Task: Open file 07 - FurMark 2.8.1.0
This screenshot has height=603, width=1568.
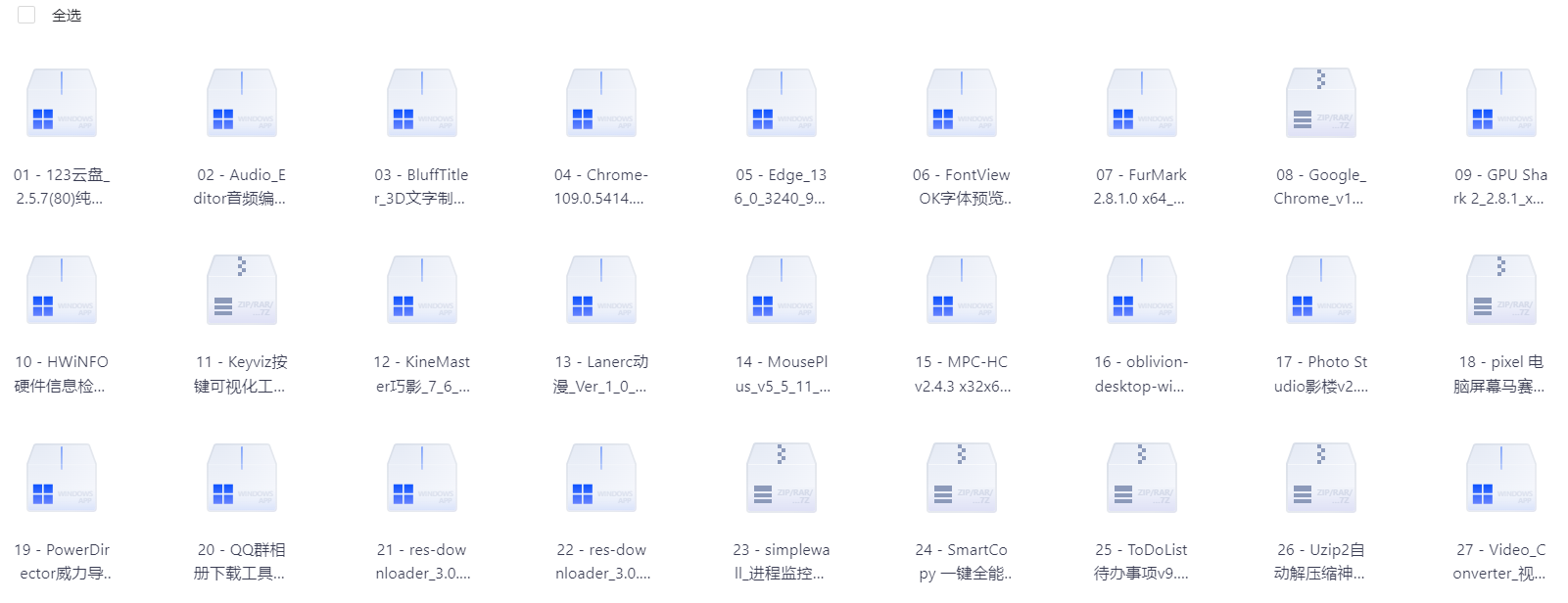Action: (x=1142, y=103)
